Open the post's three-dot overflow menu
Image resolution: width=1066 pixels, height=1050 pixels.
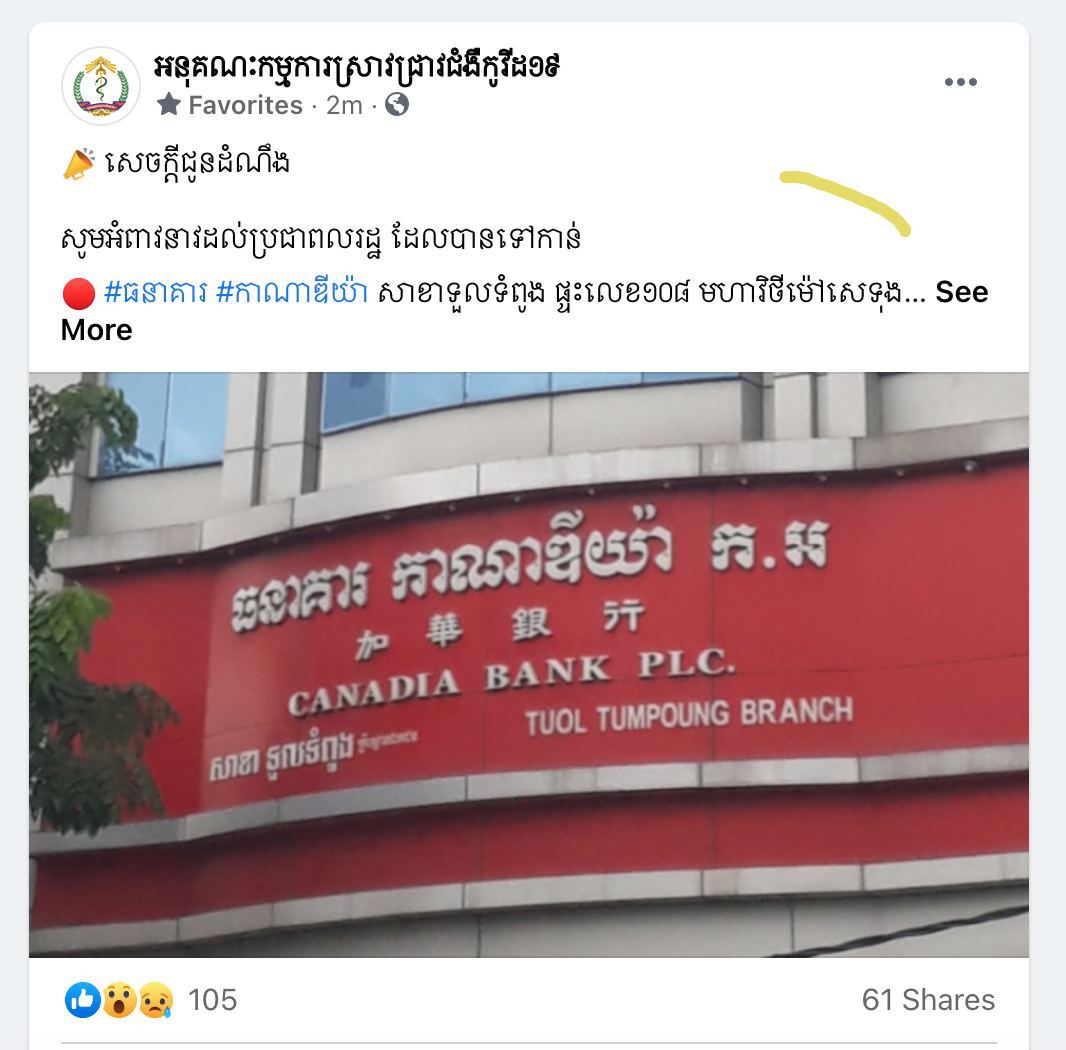coord(960,83)
